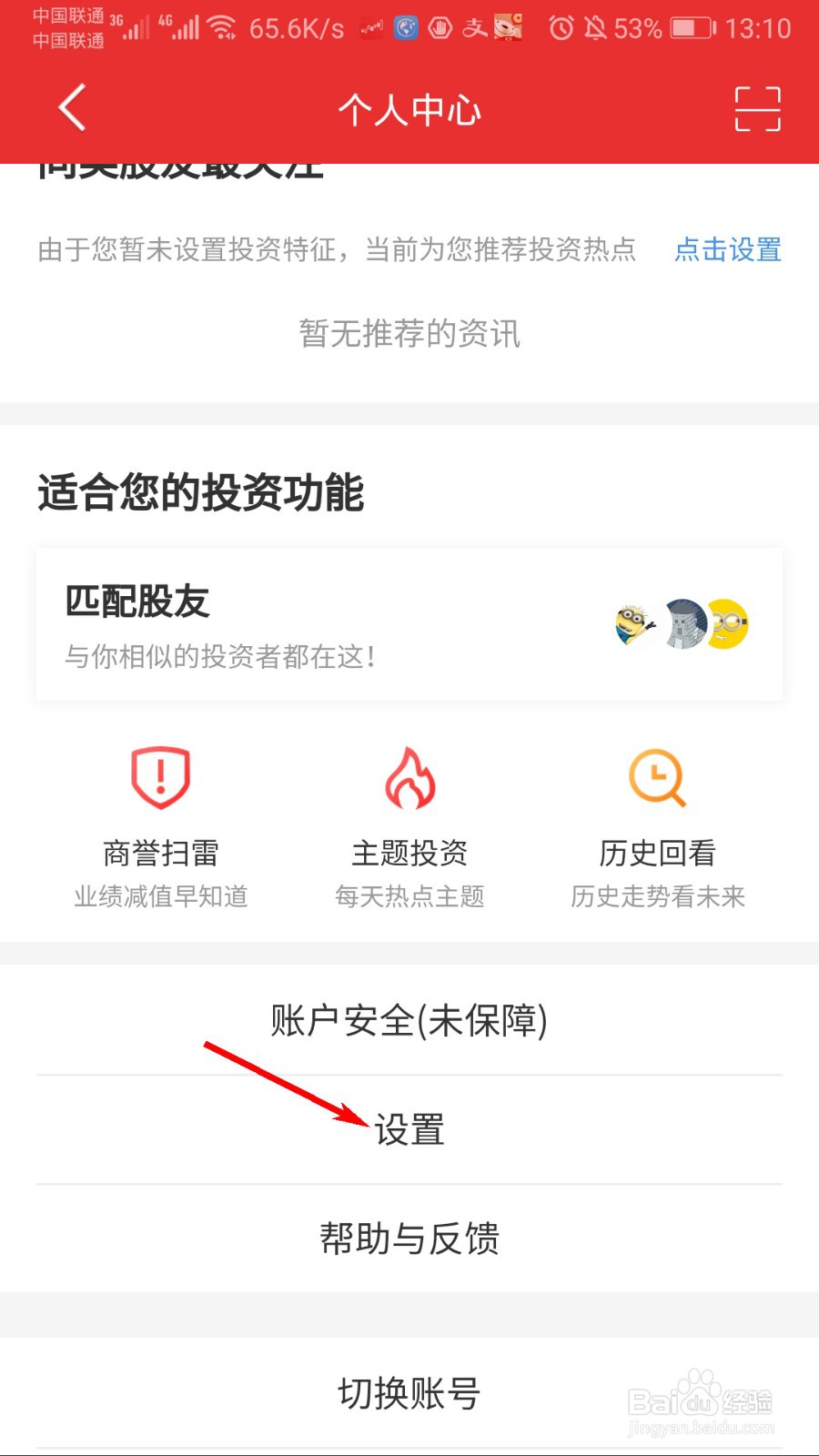
Task: Tap the yellow glasses avatar icon
Action: coord(728,622)
